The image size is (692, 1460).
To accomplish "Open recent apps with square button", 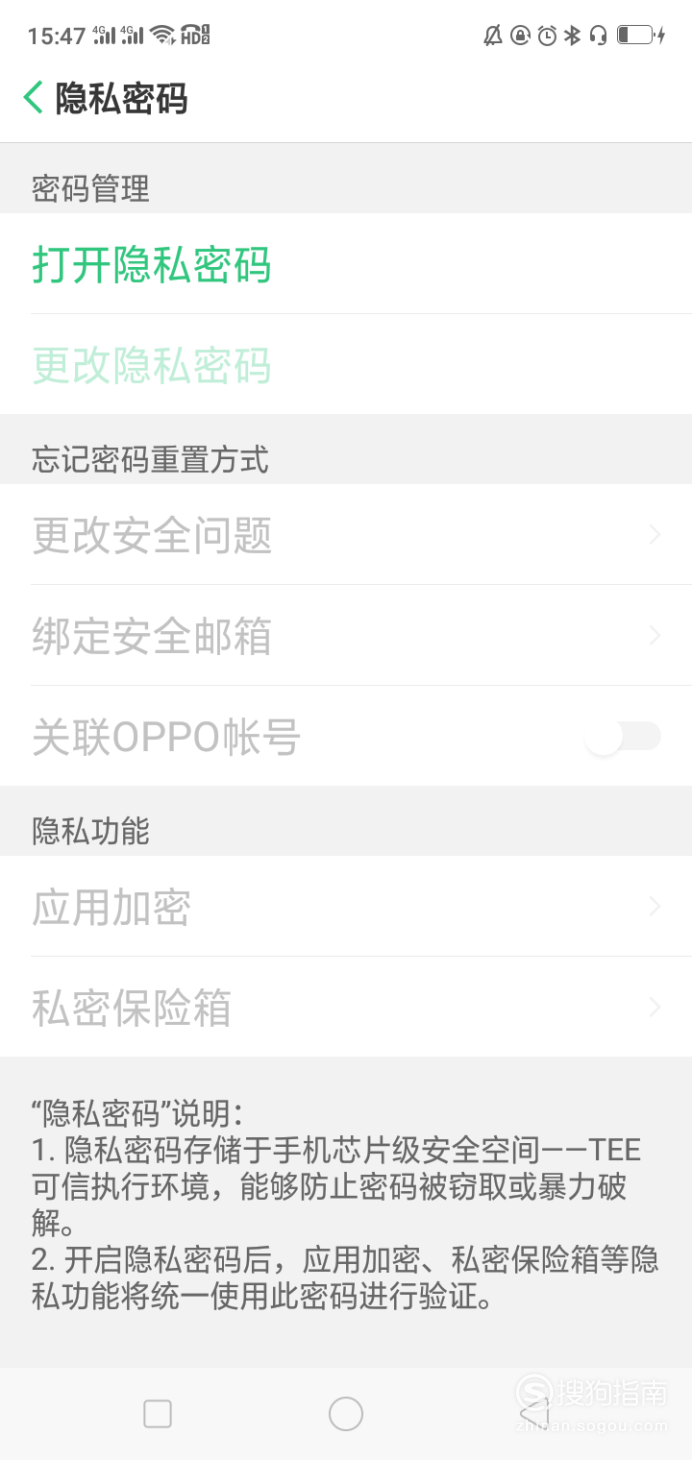I will tap(158, 1413).
